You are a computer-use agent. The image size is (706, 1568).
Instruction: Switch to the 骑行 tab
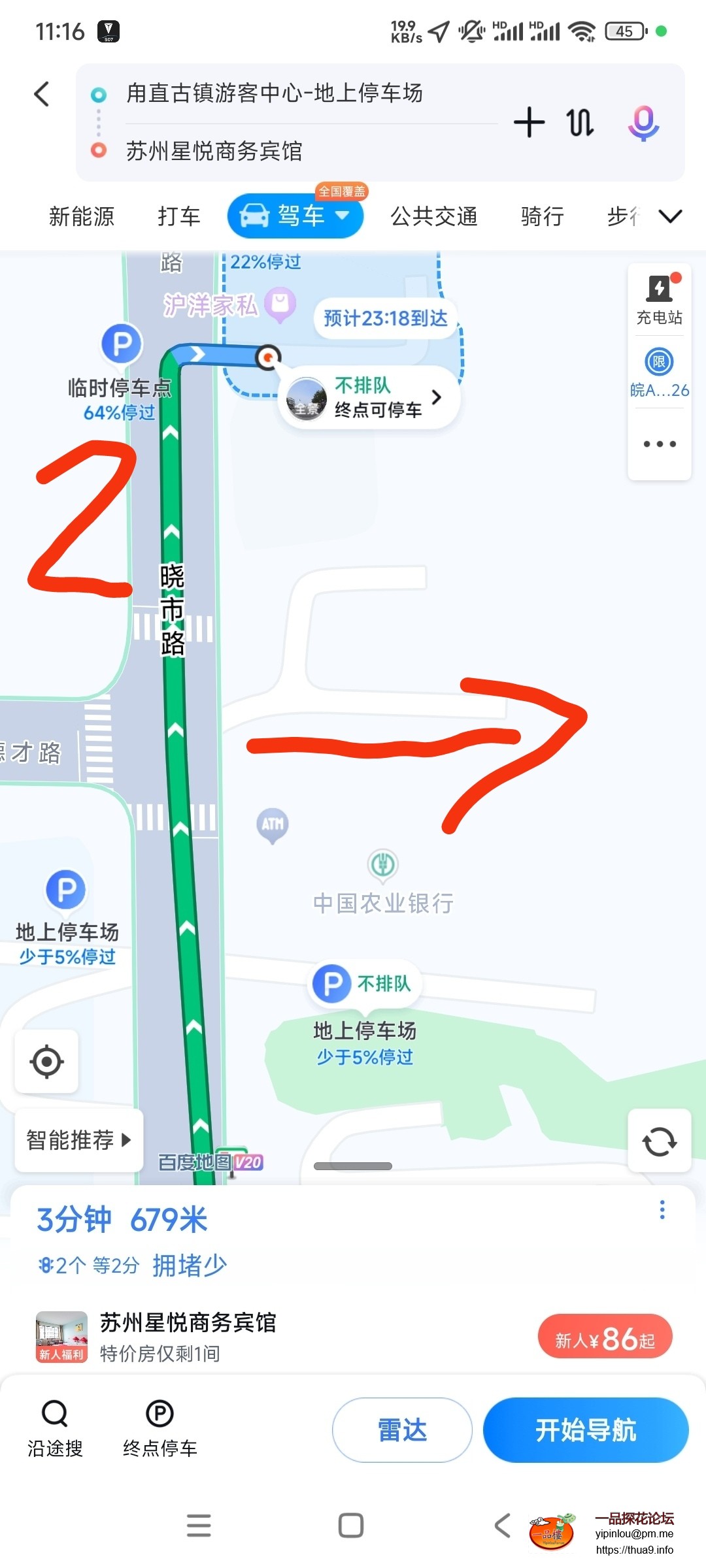click(x=542, y=216)
